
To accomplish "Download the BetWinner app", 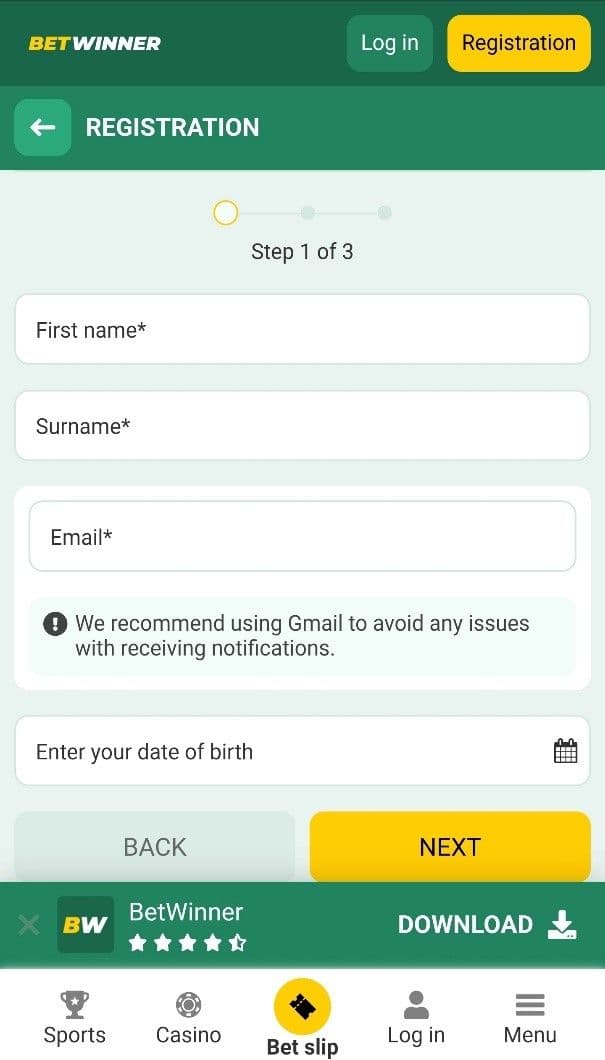I will pyautogui.click(x=487, y=925).
